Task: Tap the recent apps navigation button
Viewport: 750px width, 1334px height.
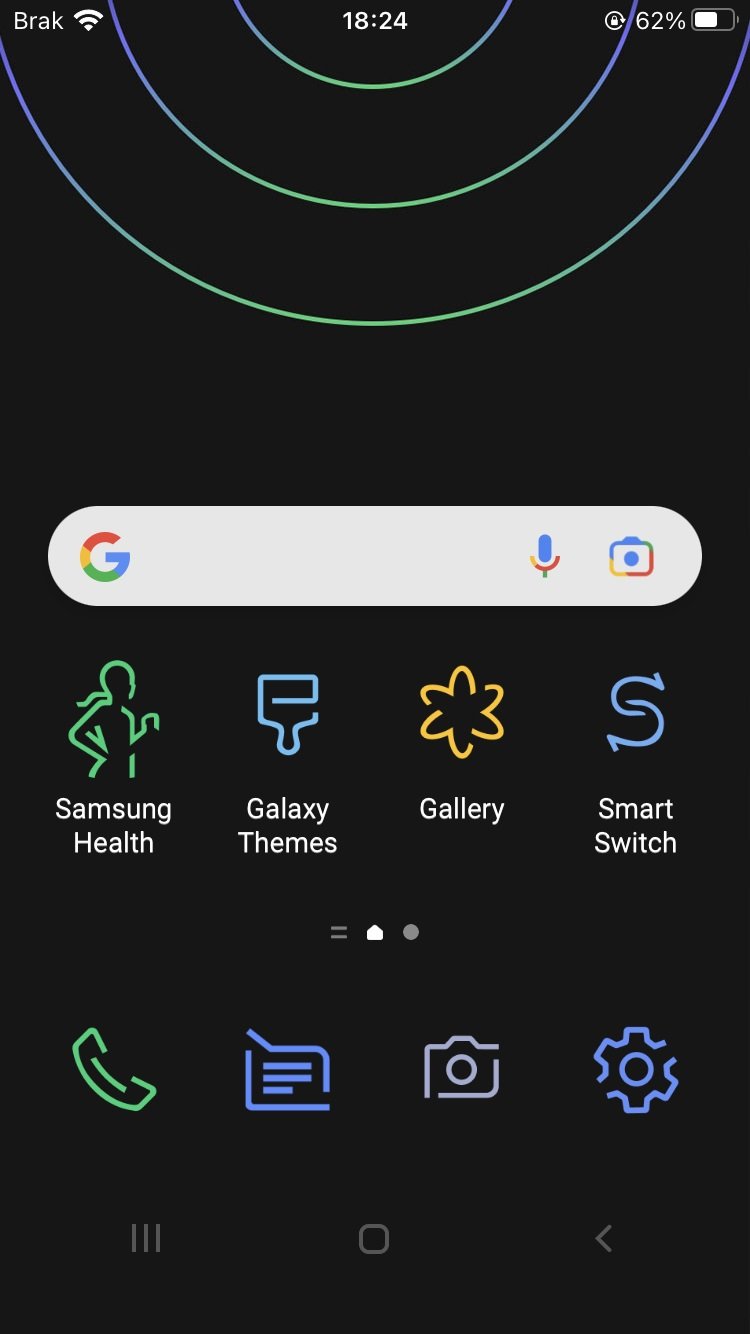Action: pyautogui.click(x=146, y=1239)
